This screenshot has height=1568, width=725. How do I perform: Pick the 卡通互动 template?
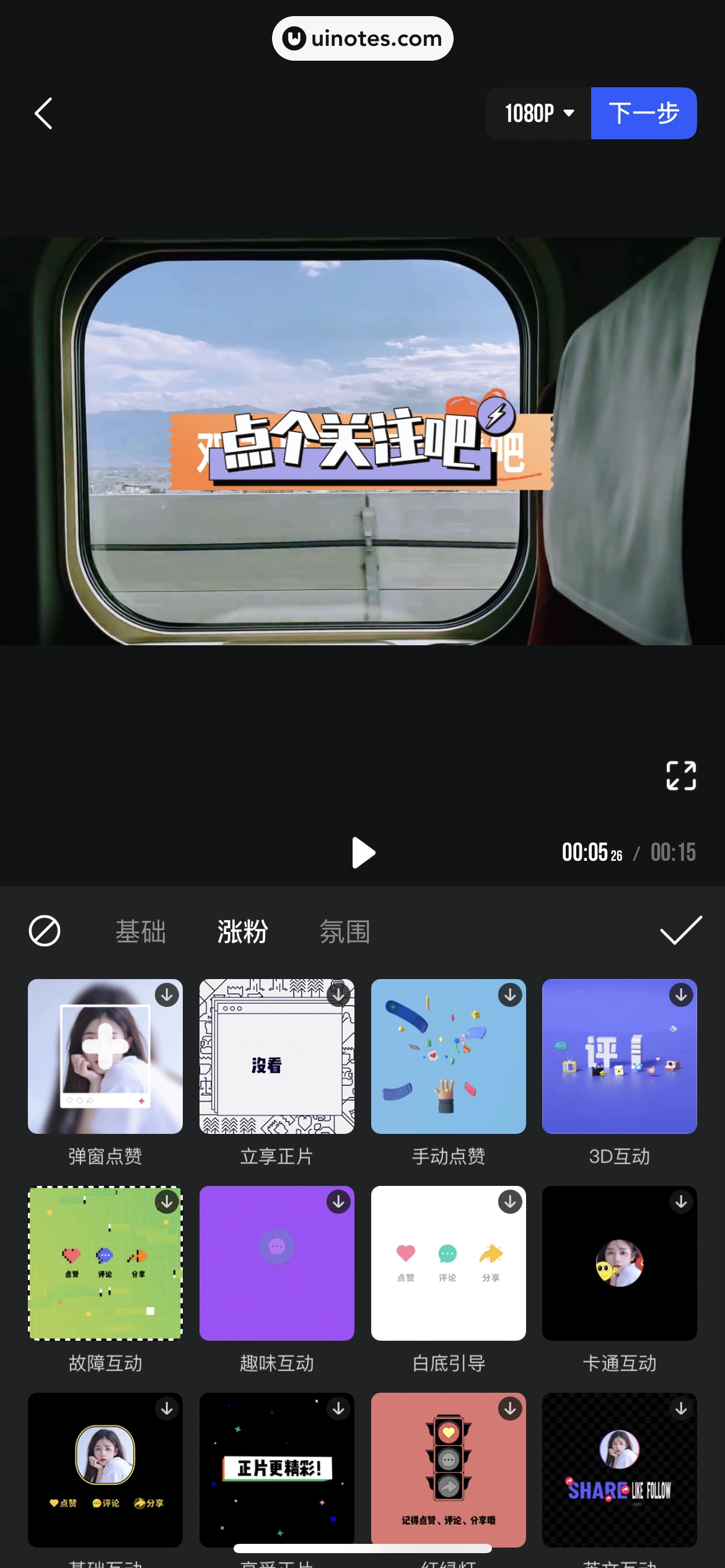(619, 1263)
